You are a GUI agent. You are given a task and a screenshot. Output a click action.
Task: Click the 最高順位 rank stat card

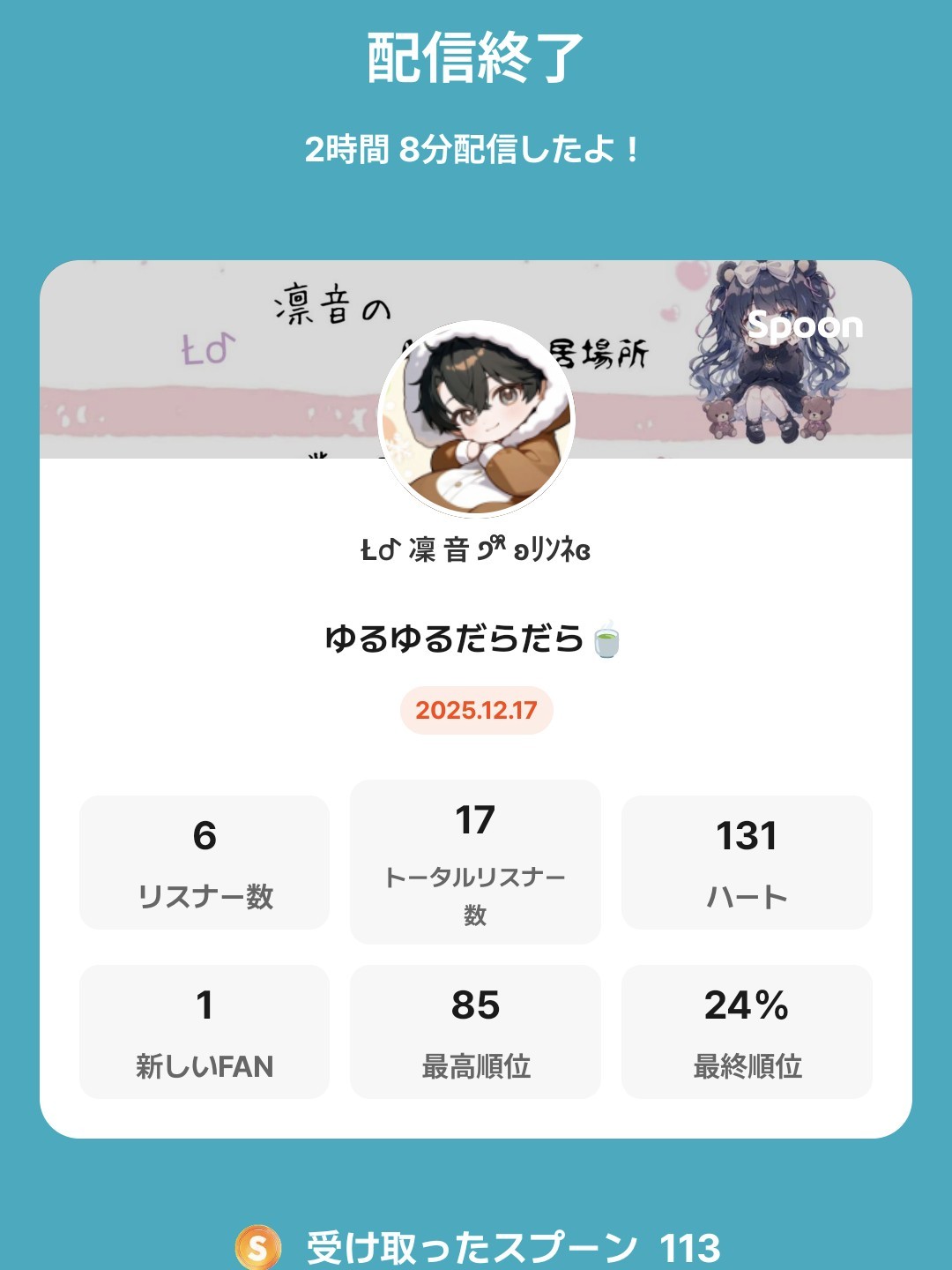(x=476, y=1030)
